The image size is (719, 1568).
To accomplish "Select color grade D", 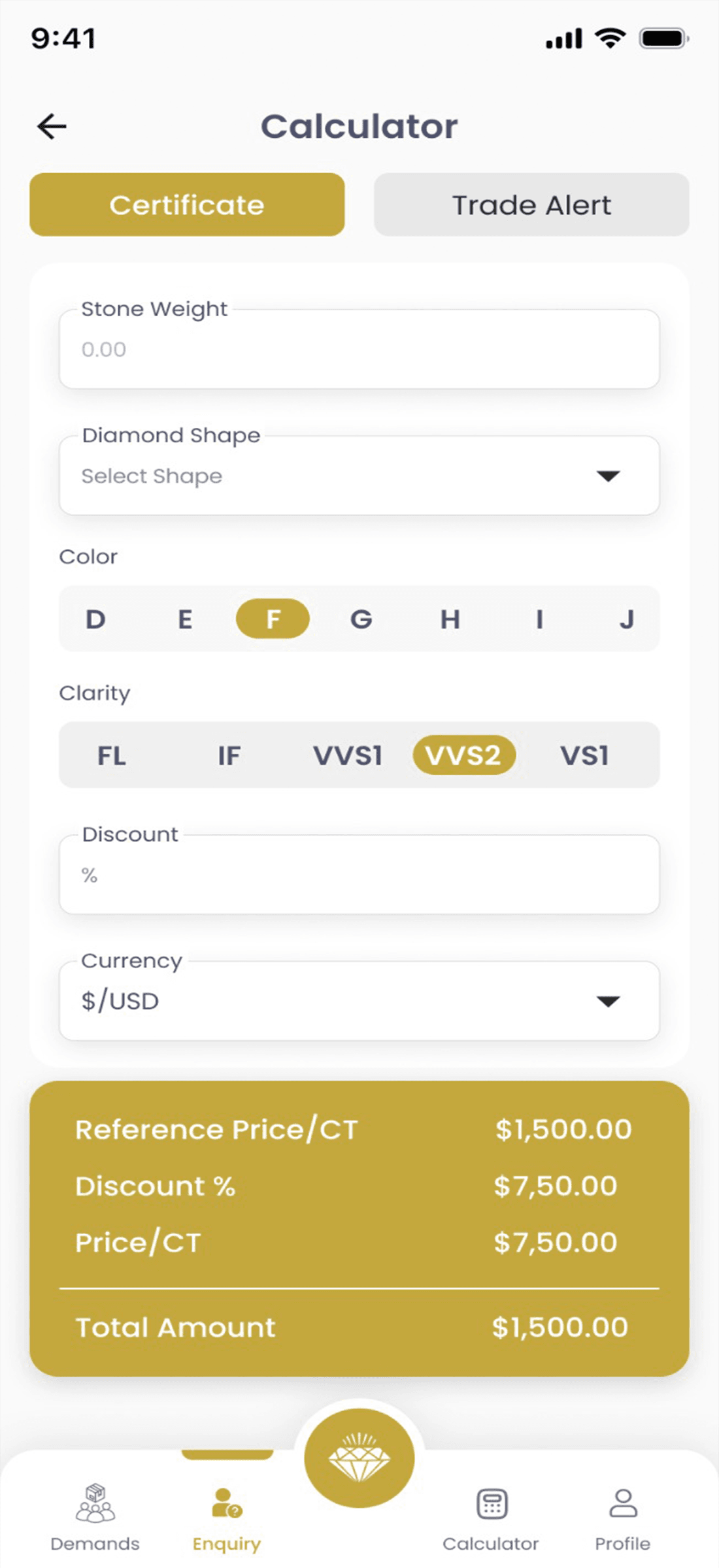I will [x=96, y=619].
